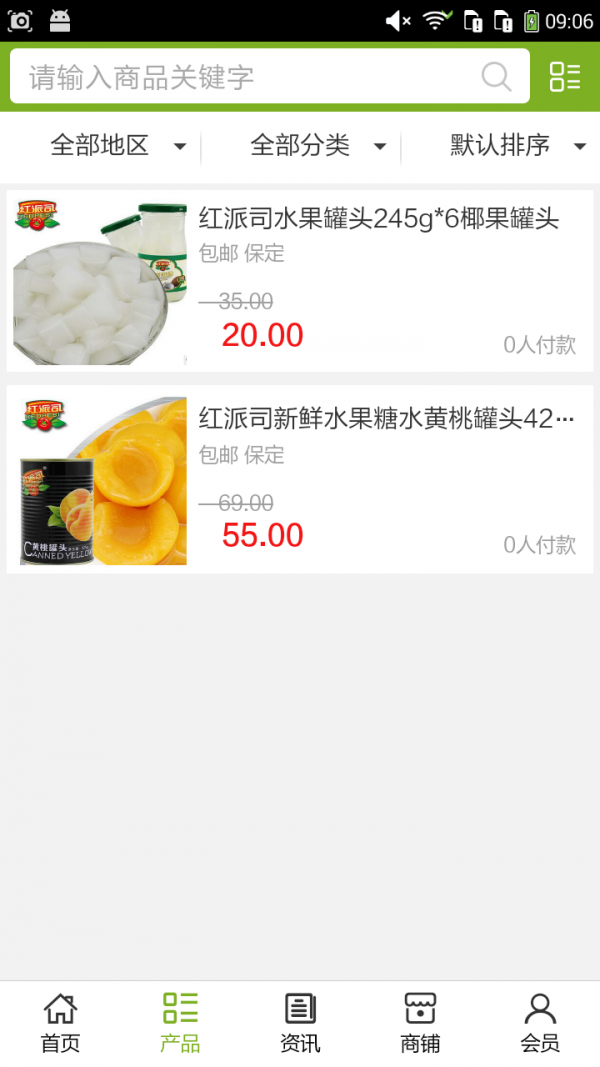Switch to the 资讯 news tab
The image size is (600, 1067).
(x=300, y=1023)
